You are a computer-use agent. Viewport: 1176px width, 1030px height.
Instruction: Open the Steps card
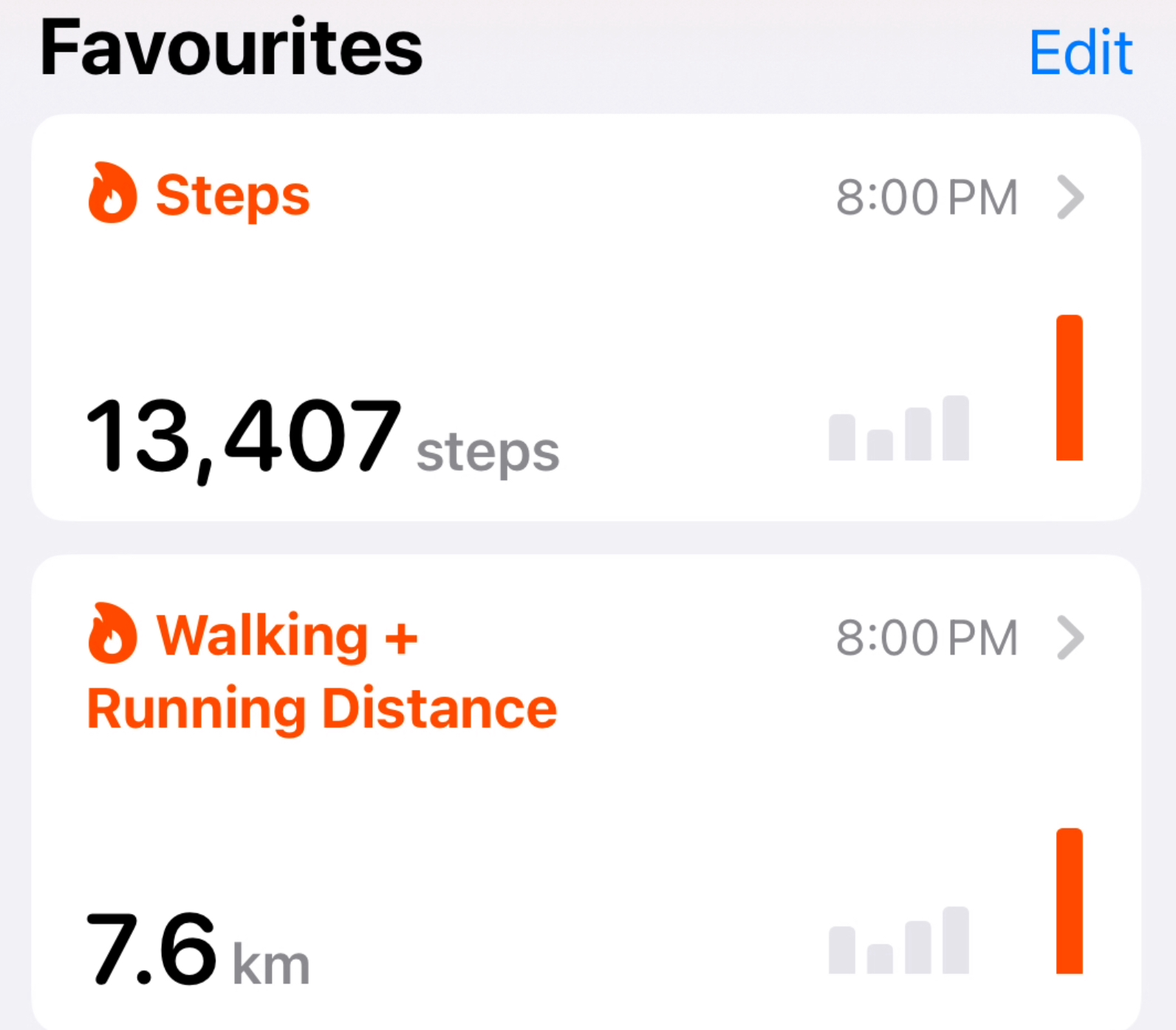585,318
